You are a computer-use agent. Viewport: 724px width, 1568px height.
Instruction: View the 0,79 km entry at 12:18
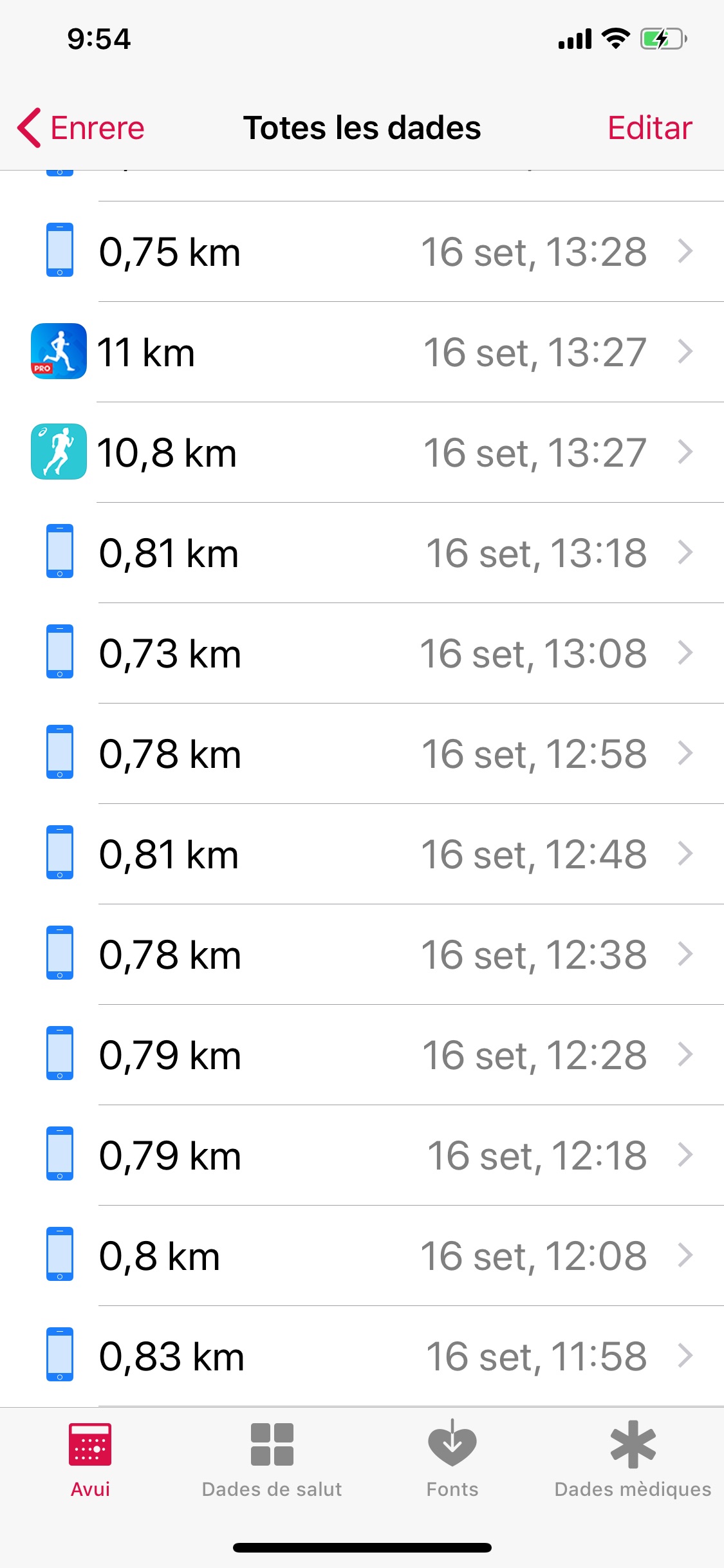point(362,1155)
